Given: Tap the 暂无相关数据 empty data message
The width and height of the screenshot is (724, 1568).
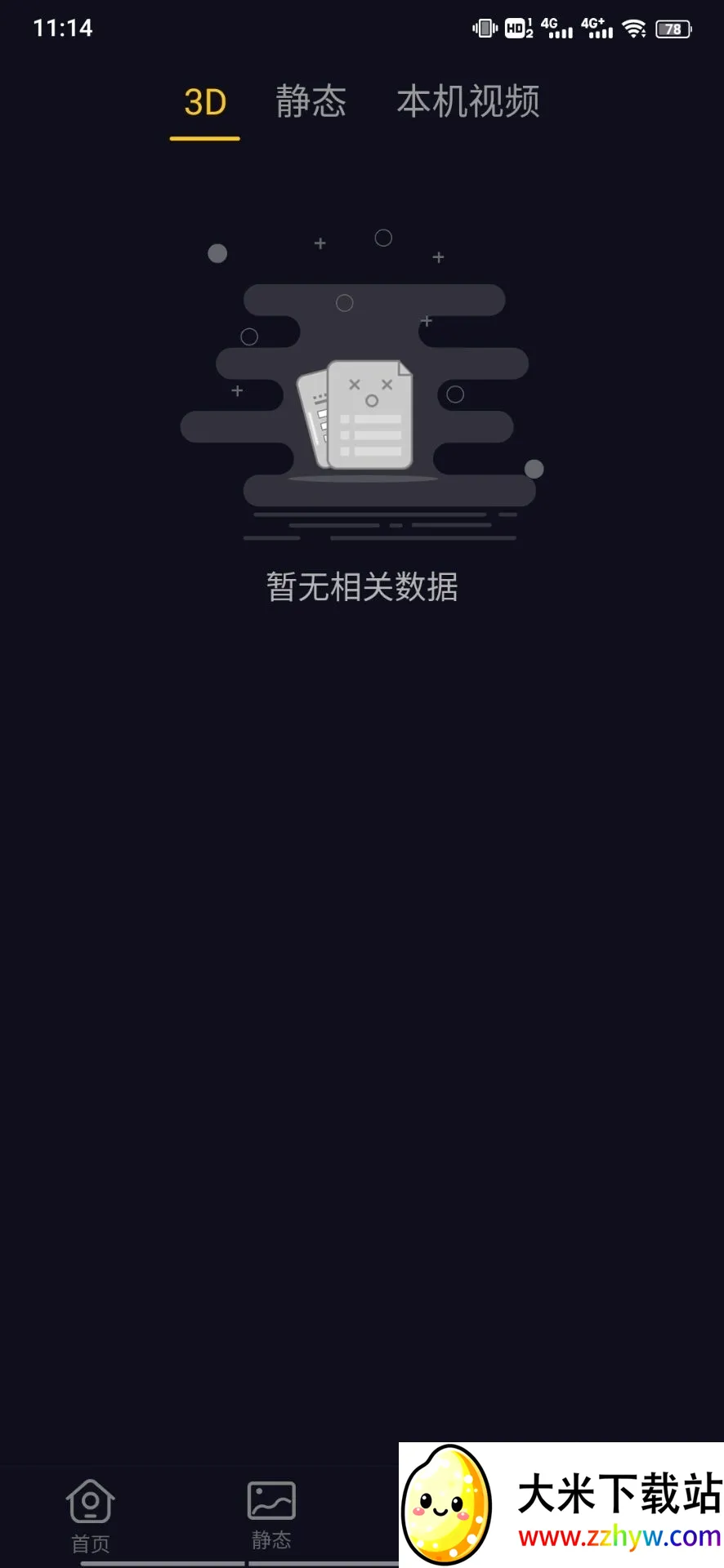Looking at the screenshot, I should point(362,586).
